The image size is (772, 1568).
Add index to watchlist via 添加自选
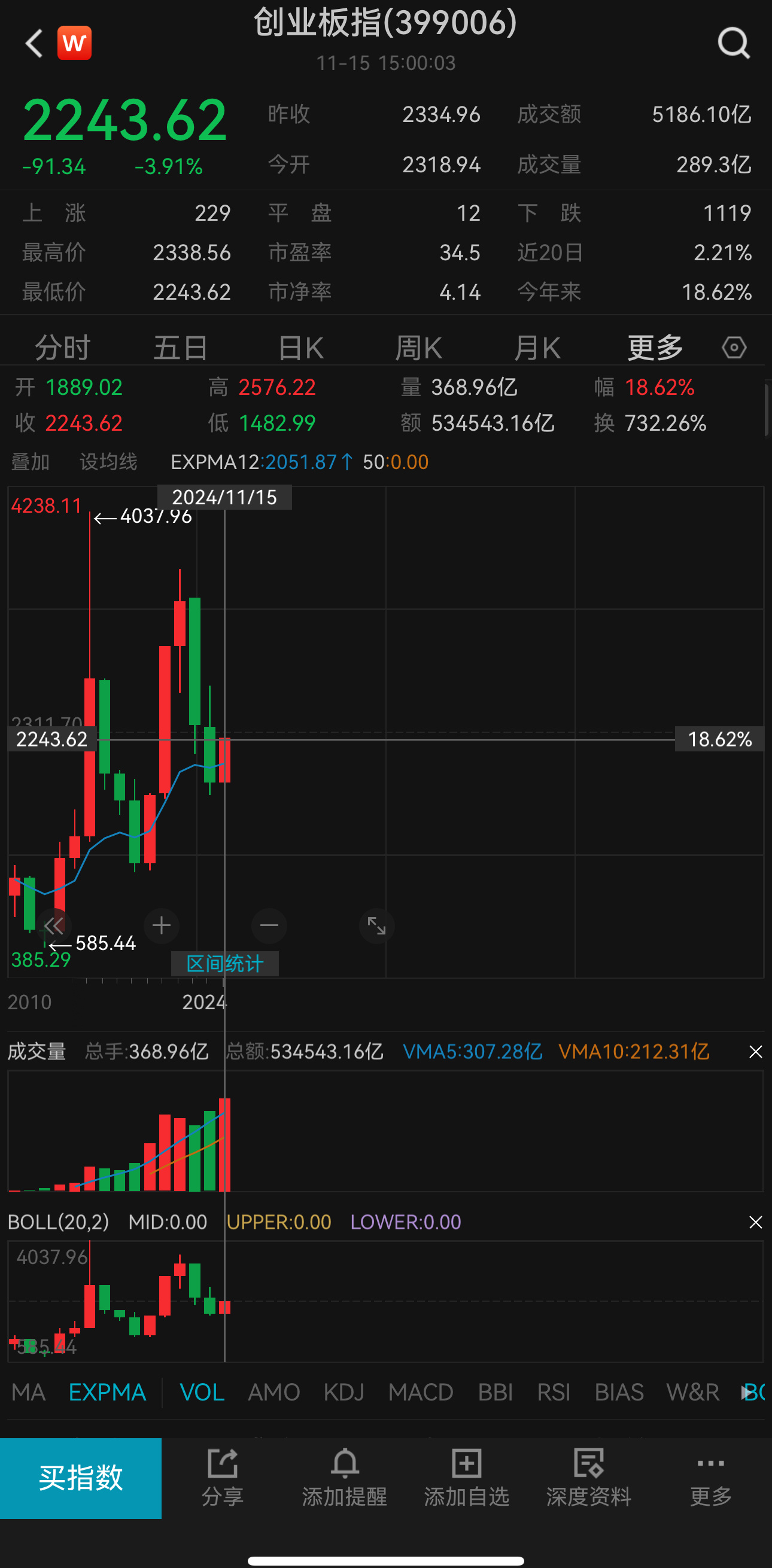466,1478
